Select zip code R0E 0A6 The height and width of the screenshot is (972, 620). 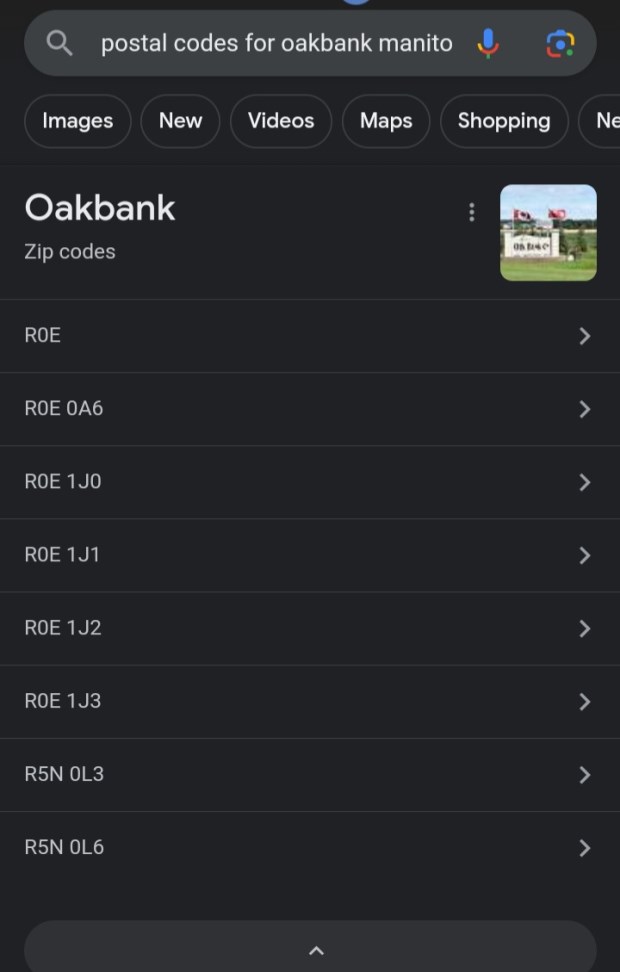(310, 409)
